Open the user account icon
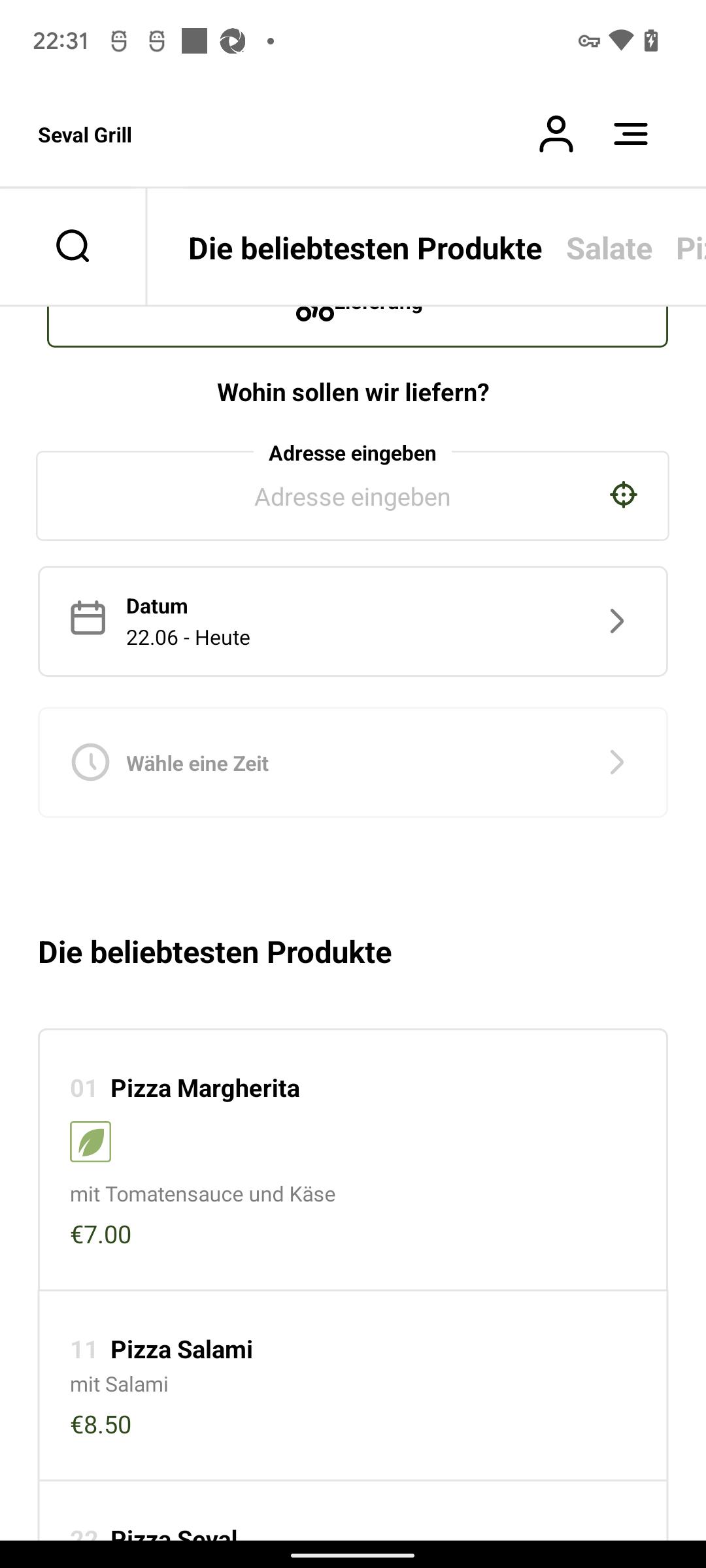Viewport: 706px width, 1568px height. (556, 134)
